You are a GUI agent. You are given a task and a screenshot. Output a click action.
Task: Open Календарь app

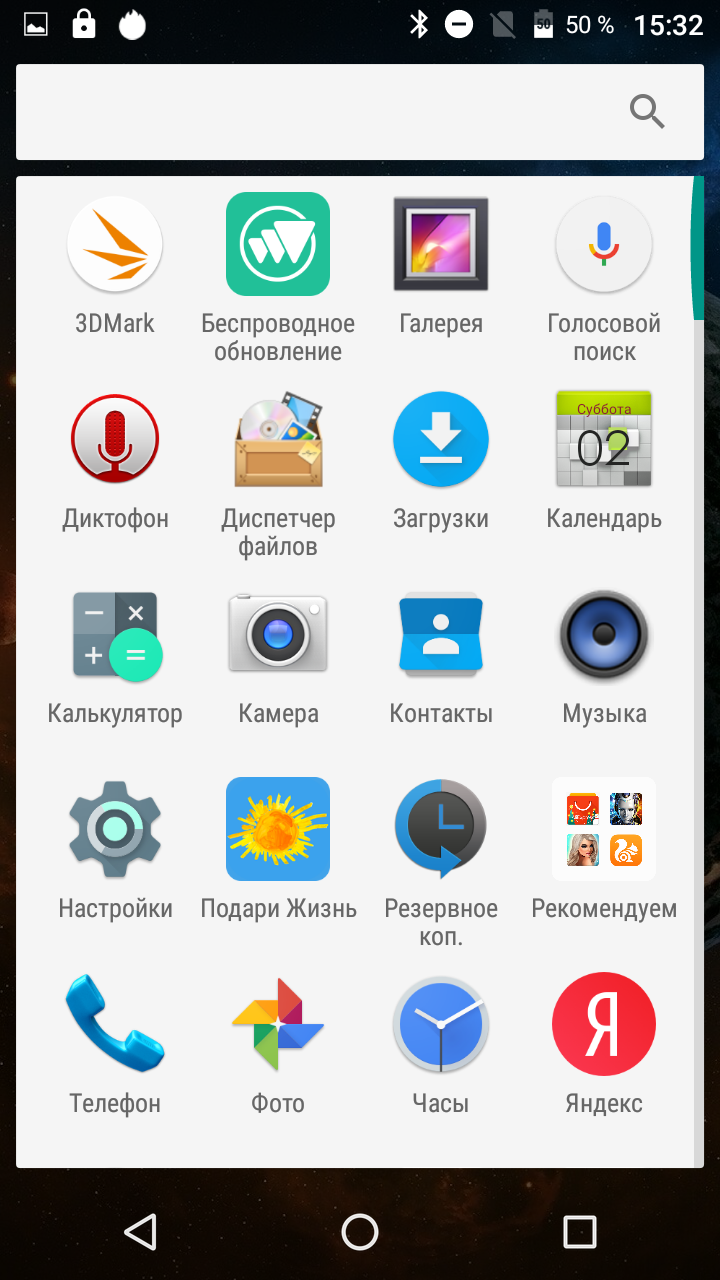(x=604, y=440)
